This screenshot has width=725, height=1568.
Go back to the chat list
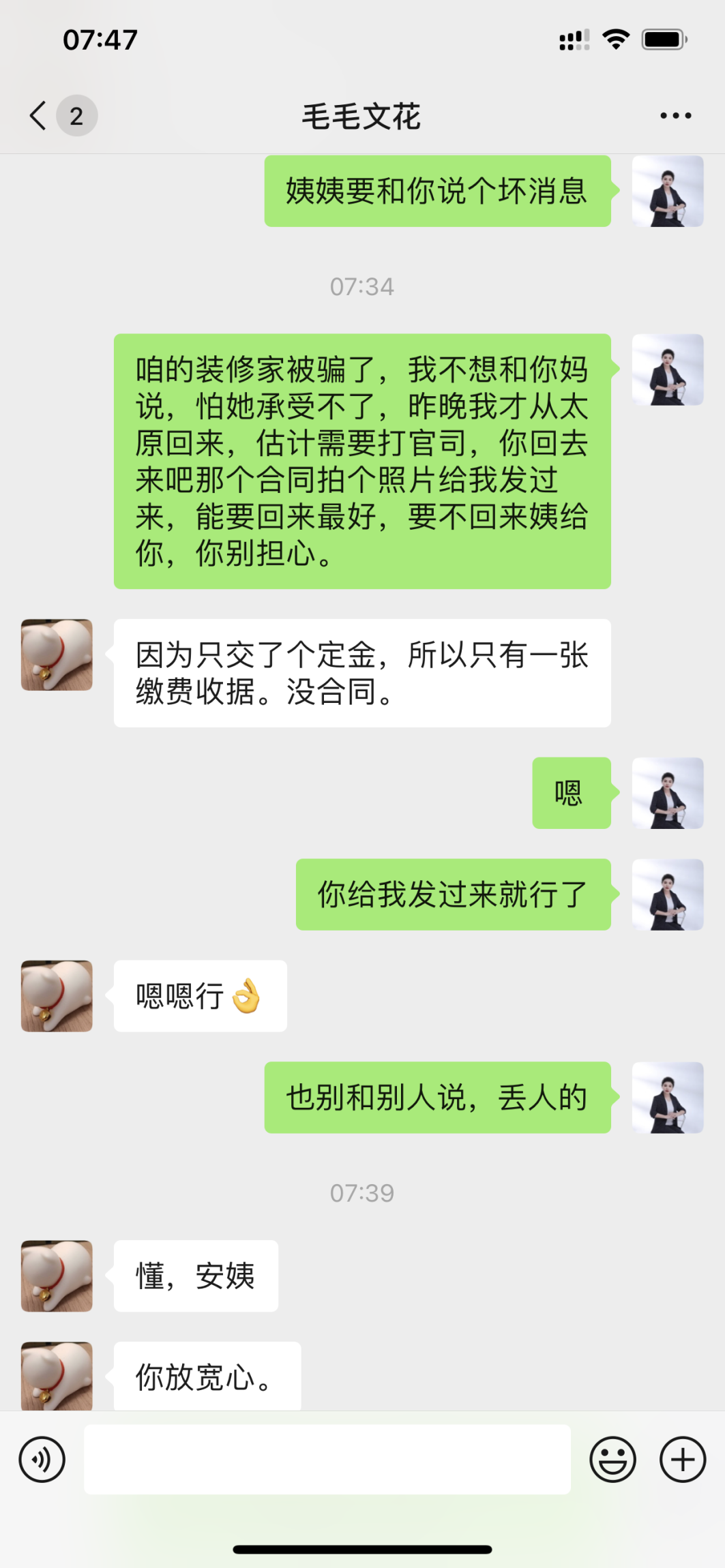(39, 115)
